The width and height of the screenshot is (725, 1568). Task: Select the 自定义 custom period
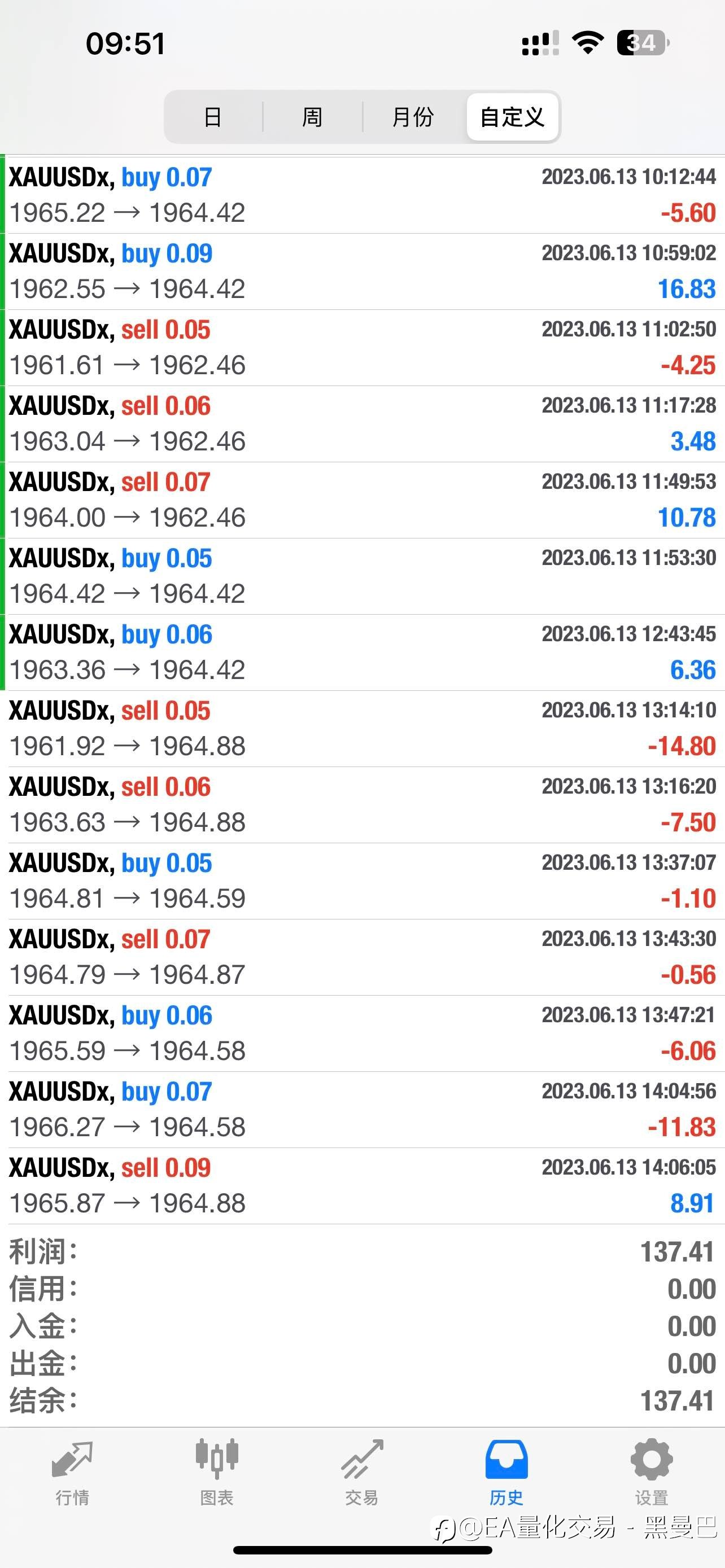(x=513, y=117)
